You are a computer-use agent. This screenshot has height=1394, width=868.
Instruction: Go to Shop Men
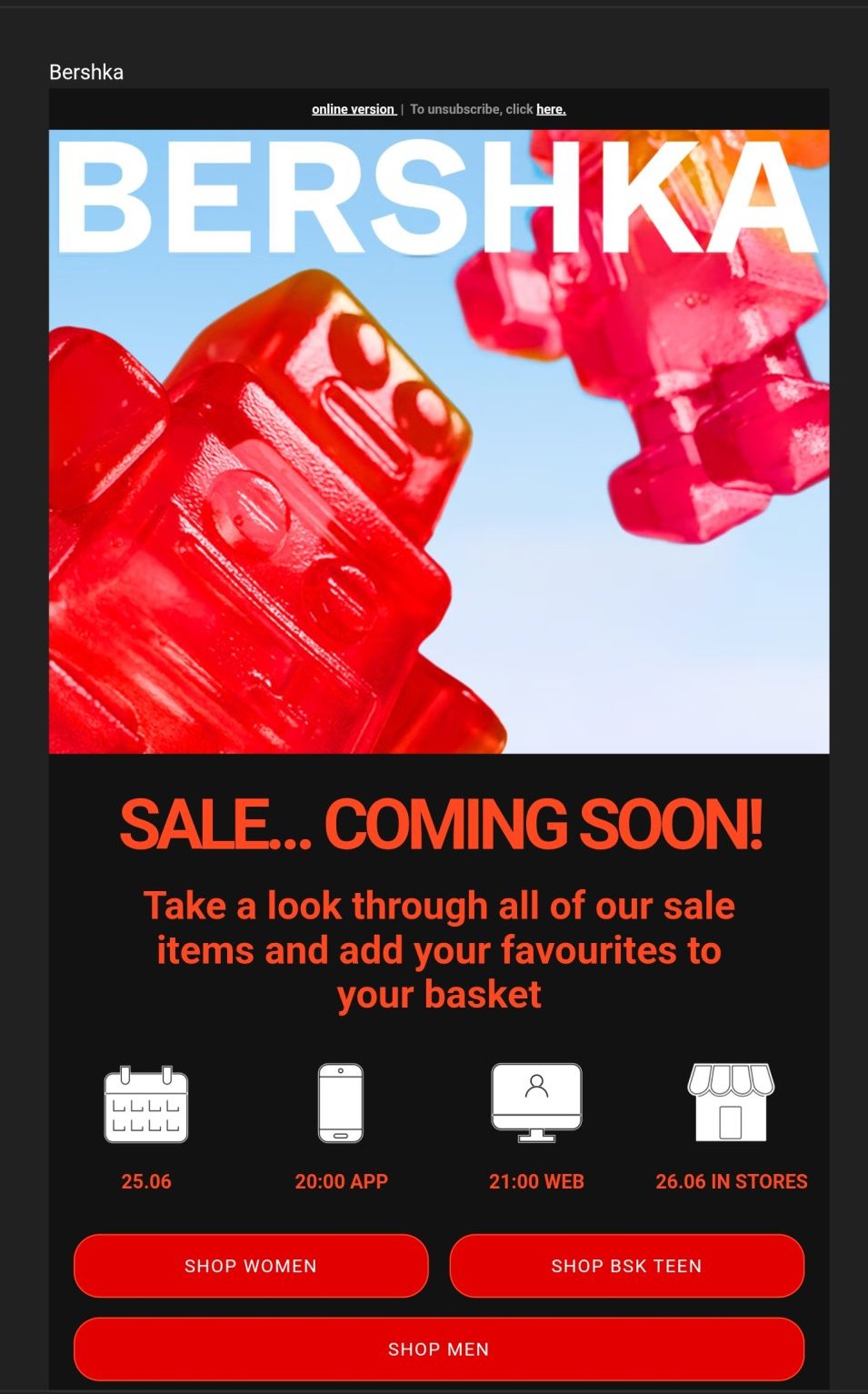click(439, 1349)
